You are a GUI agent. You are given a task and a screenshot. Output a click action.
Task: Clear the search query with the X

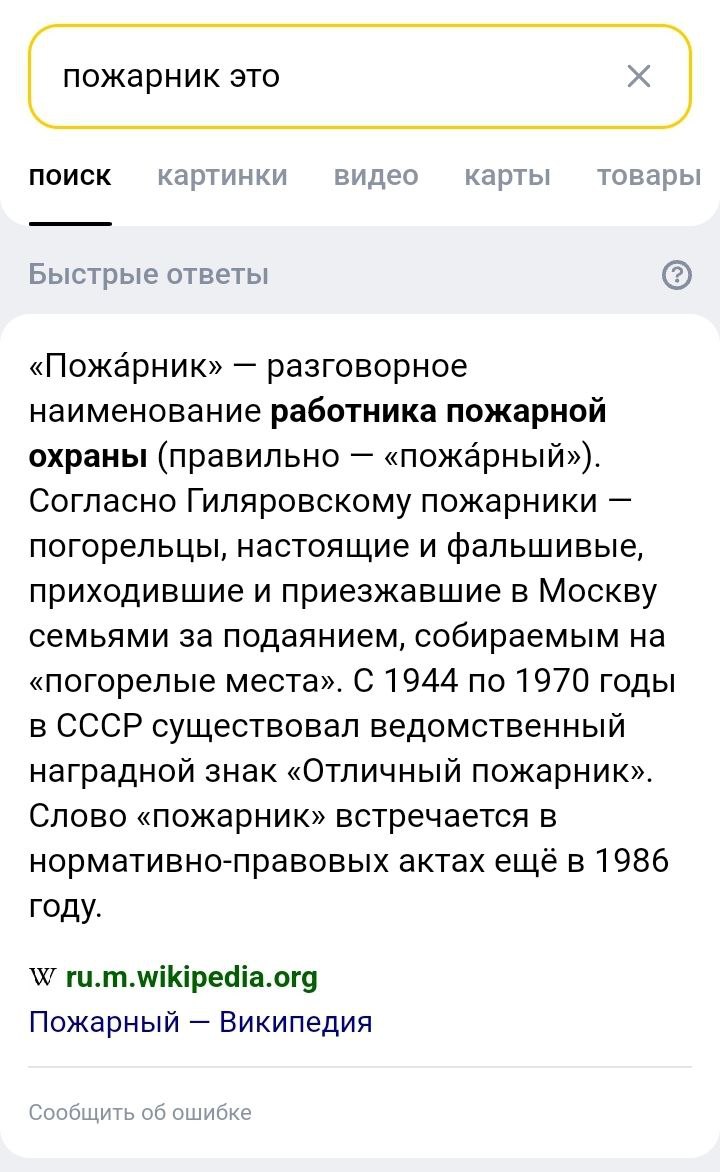point(639,76)
